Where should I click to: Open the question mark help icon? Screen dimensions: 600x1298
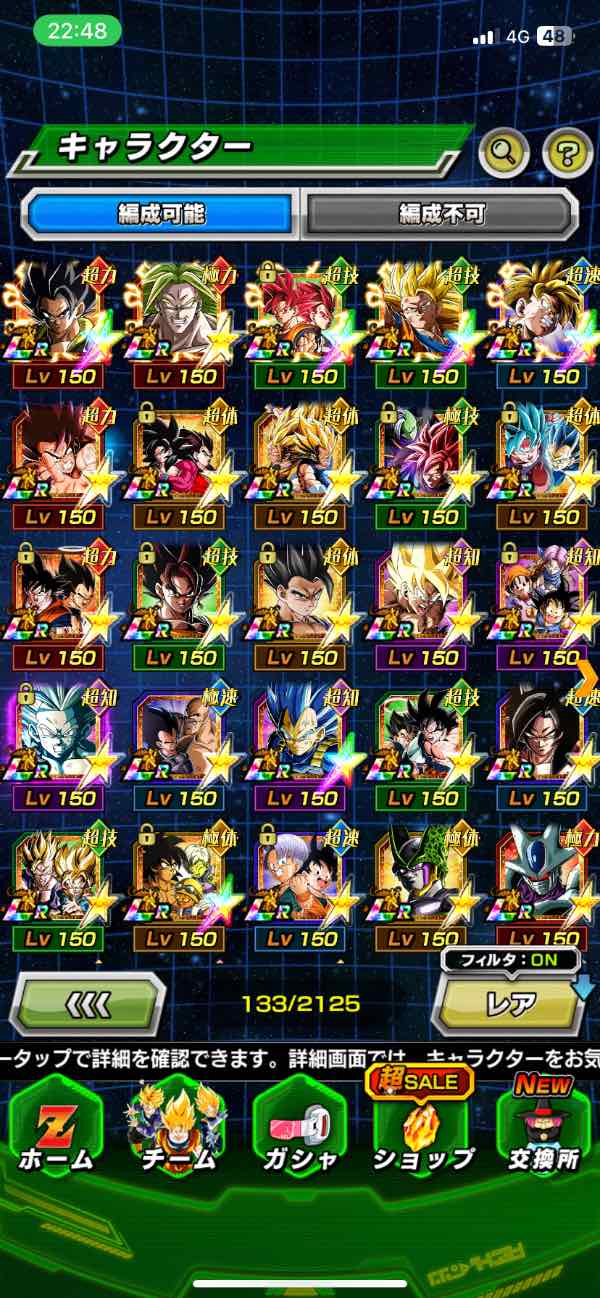pos(567,153)
